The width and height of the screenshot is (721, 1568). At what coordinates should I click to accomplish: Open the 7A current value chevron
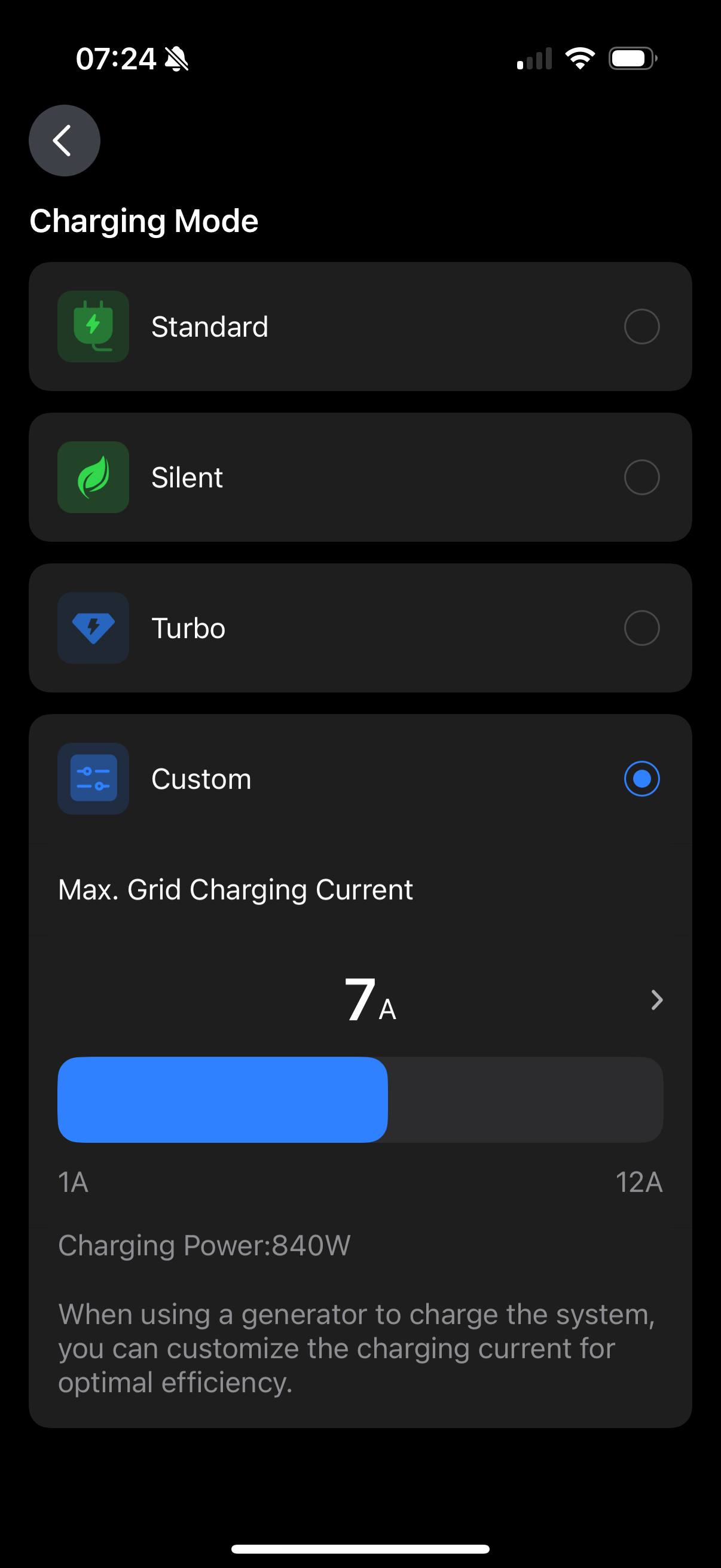click(x=656, y=999)
